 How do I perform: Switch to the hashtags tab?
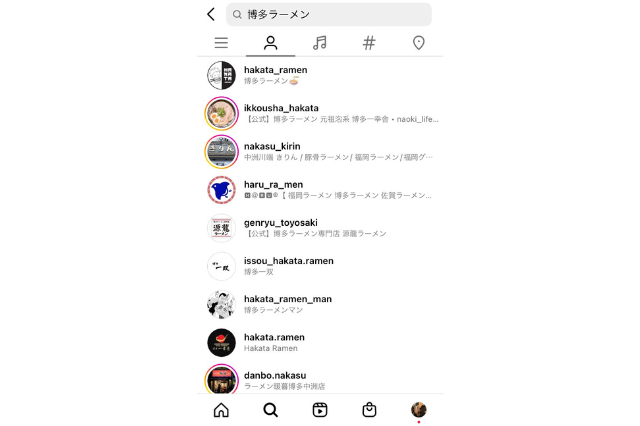tap(369, 43)
